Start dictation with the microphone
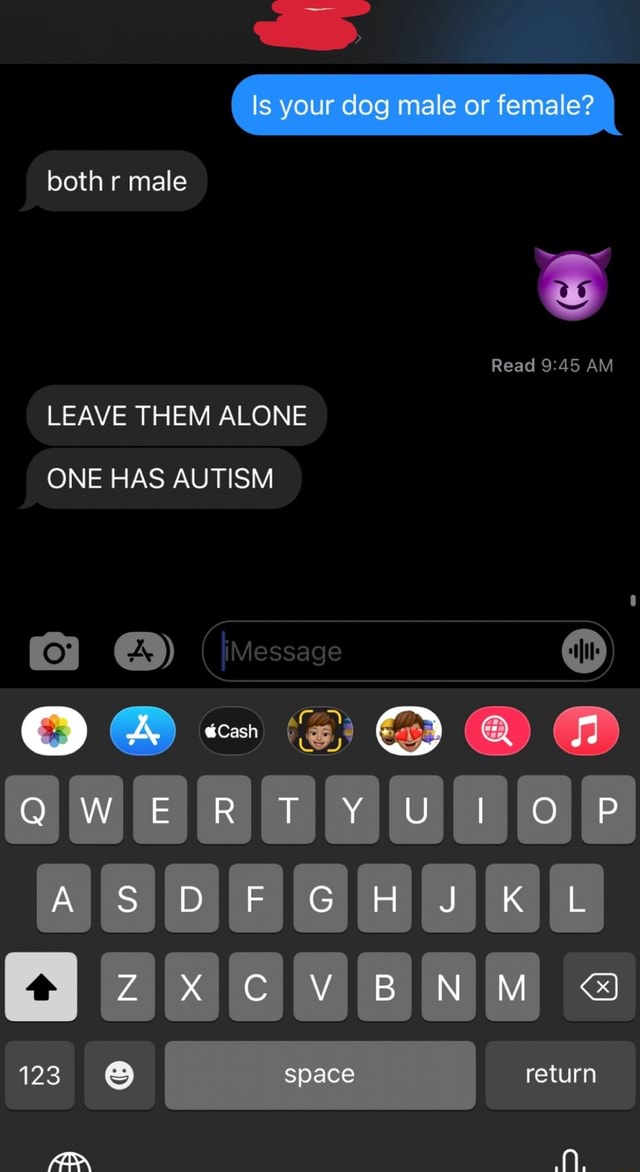Image resolution: width=640 pixels, height=1172 pixels. [570, 1160]
